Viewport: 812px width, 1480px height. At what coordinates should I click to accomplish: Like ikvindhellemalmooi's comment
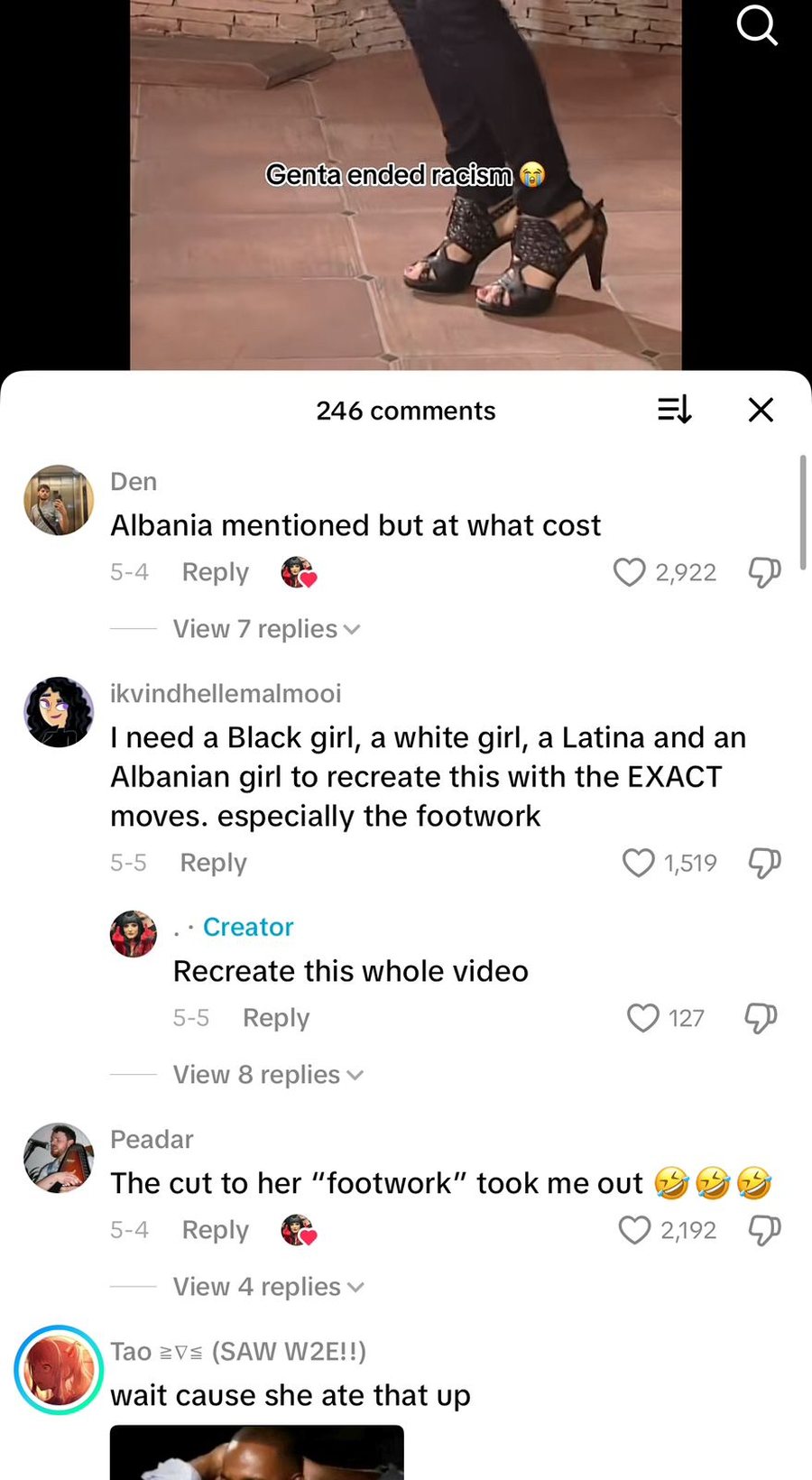(x=639, y=863)
